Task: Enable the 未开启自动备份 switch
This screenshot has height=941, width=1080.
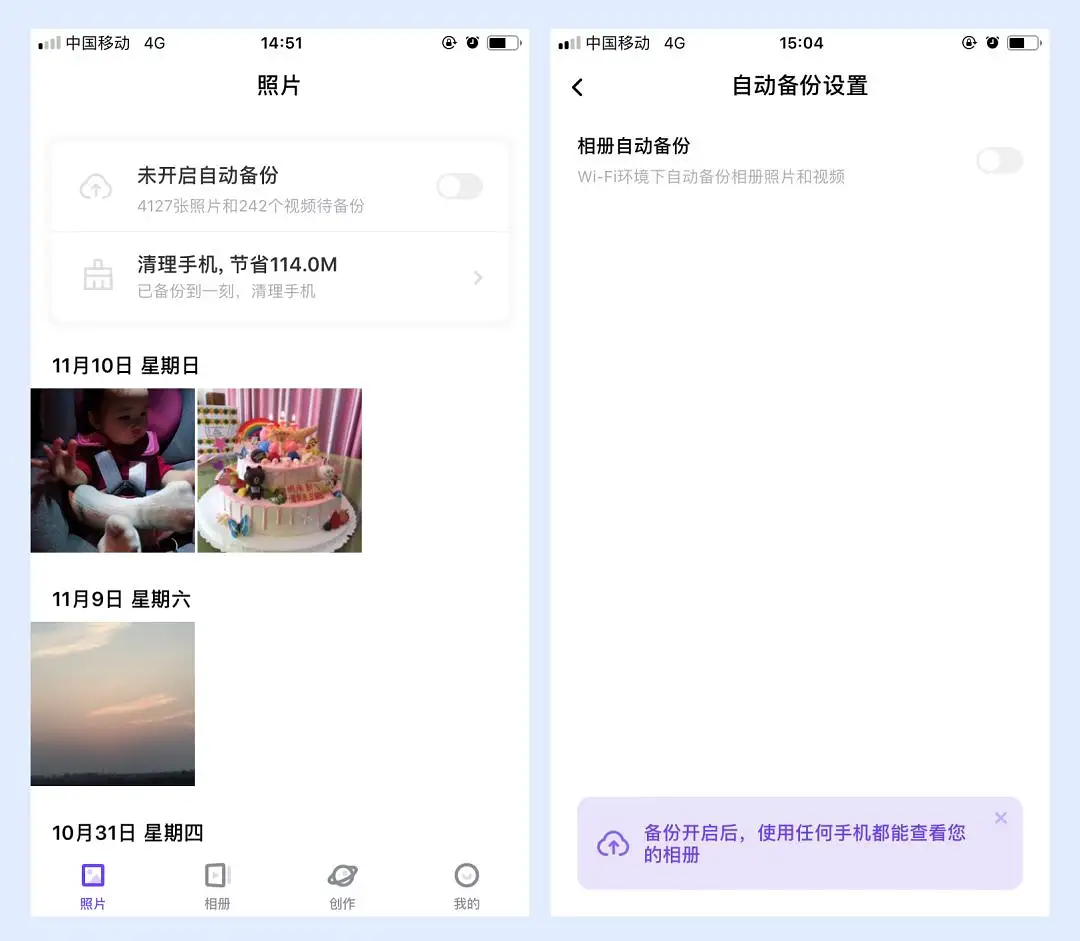Action: (x=459, y=186)
